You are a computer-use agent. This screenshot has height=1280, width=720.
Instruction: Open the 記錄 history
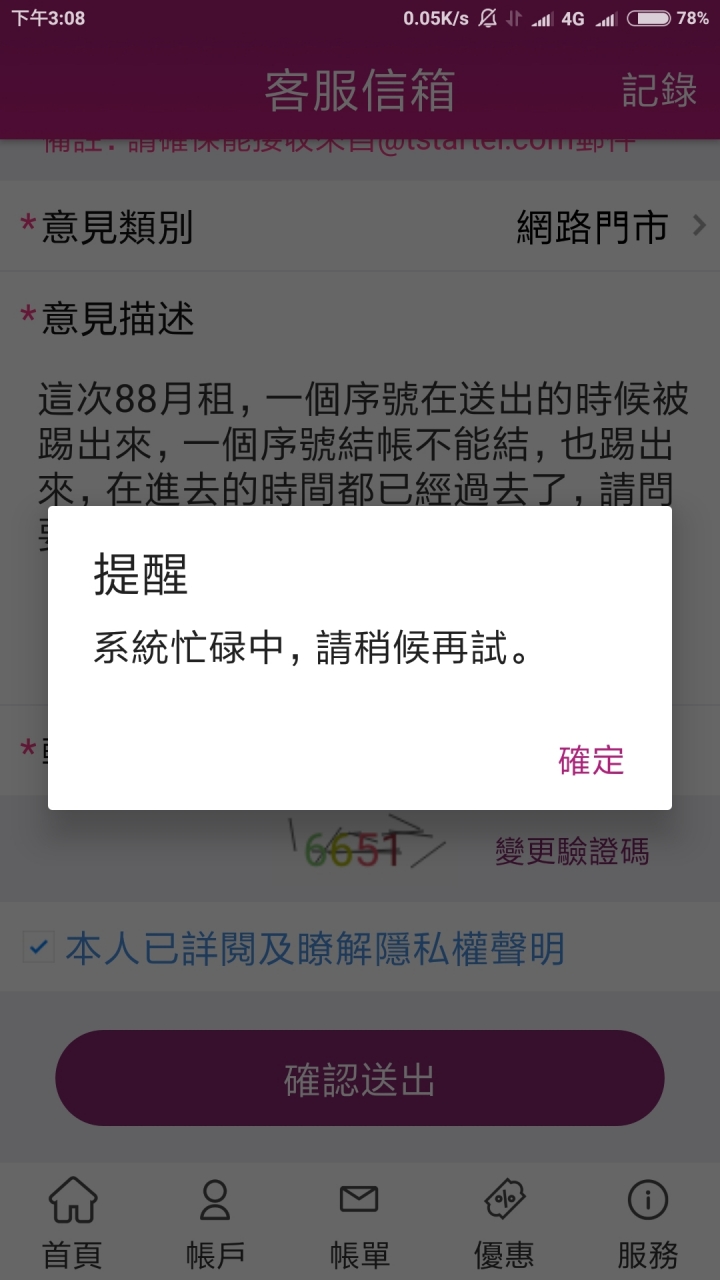click(659, 90)
